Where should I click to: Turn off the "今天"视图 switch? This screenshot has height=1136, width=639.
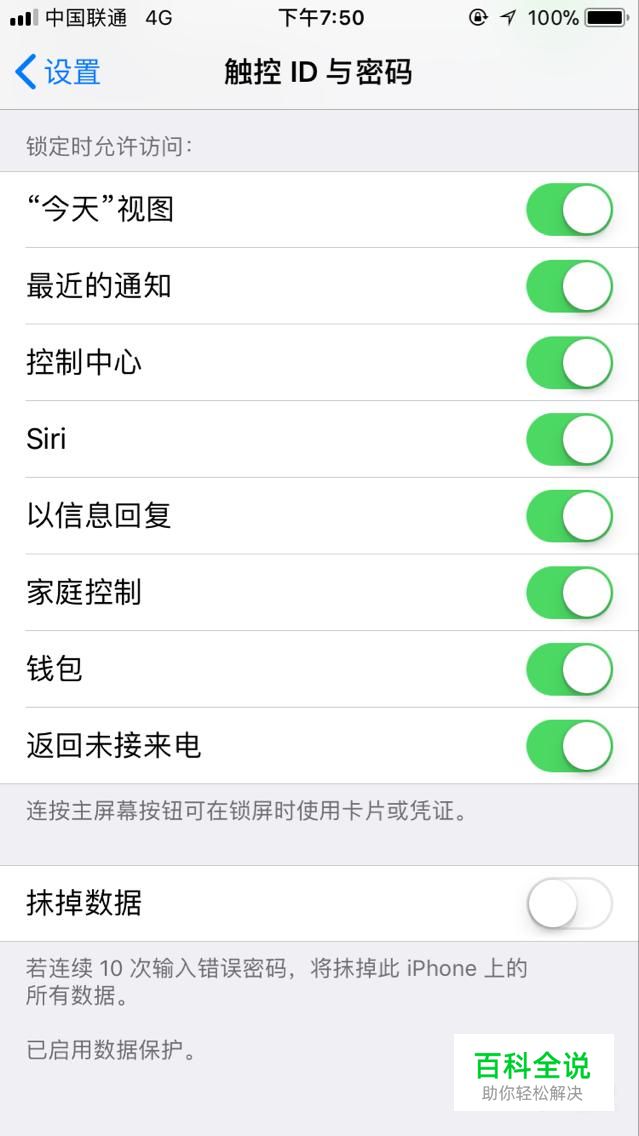click(569, 209)
